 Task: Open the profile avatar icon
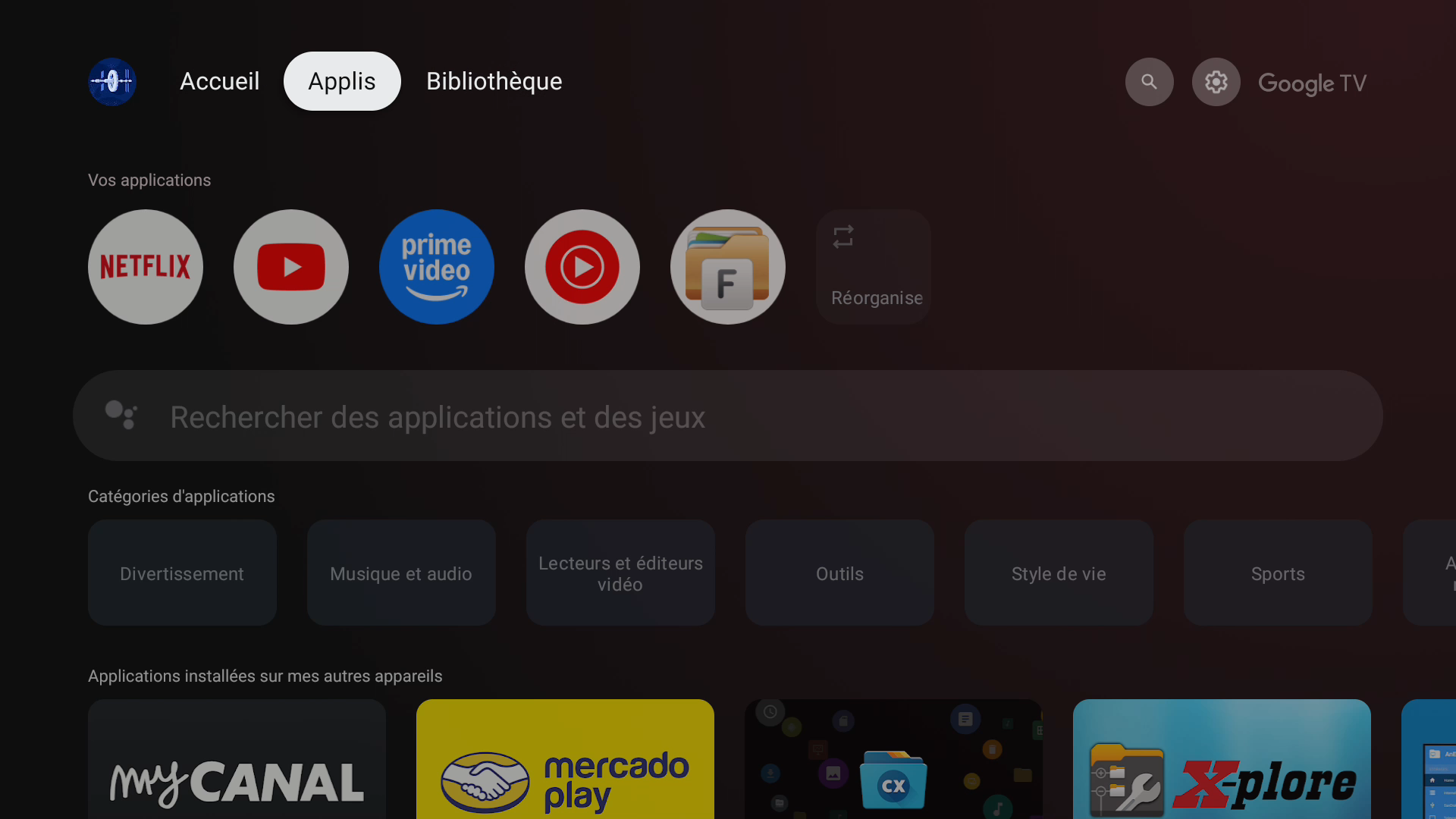tap(112, 82)
